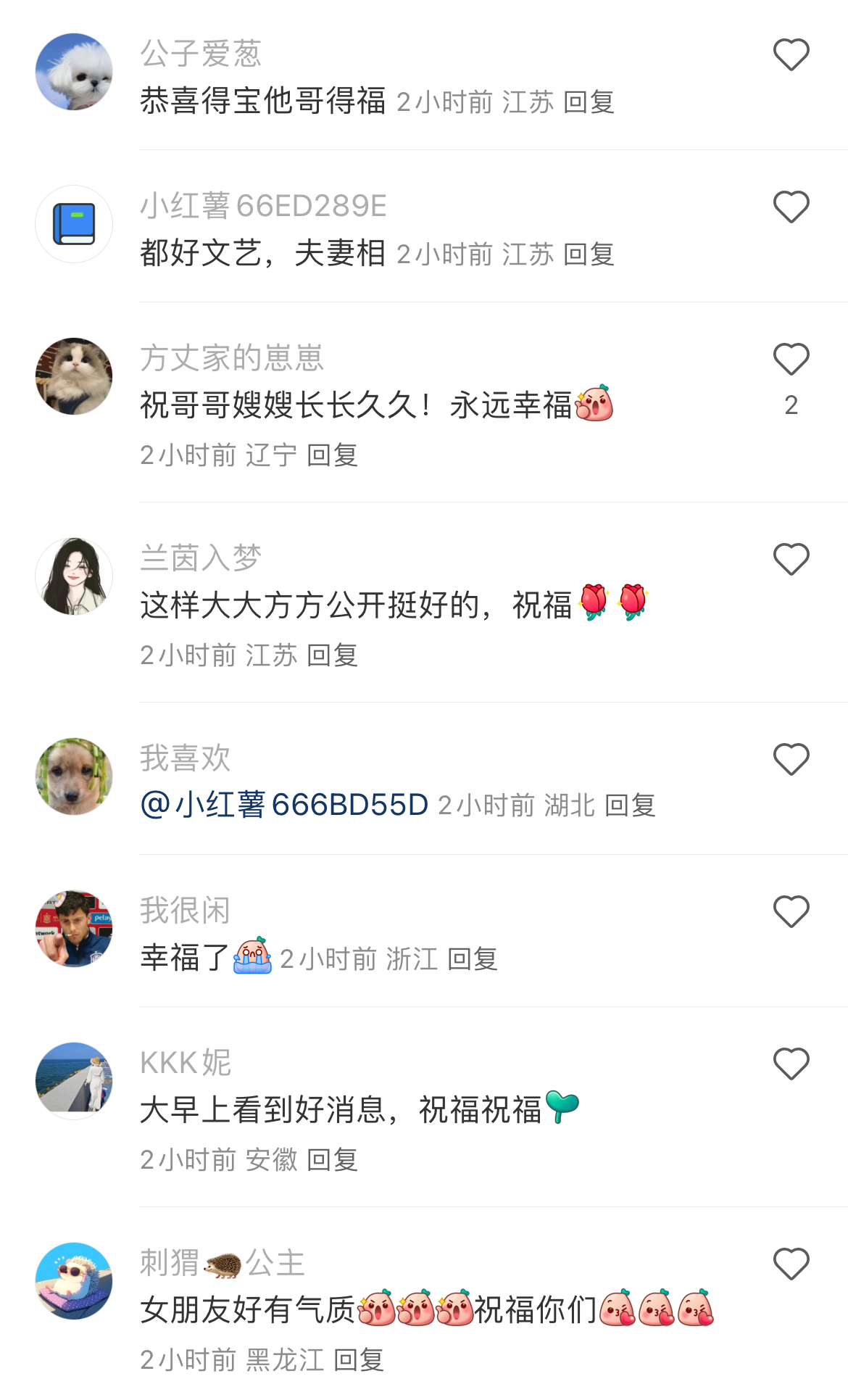The width and height of the screenshot is (848, 1400).
Task: Open profile of username 兰茵入梦
Action: [201, 558]
